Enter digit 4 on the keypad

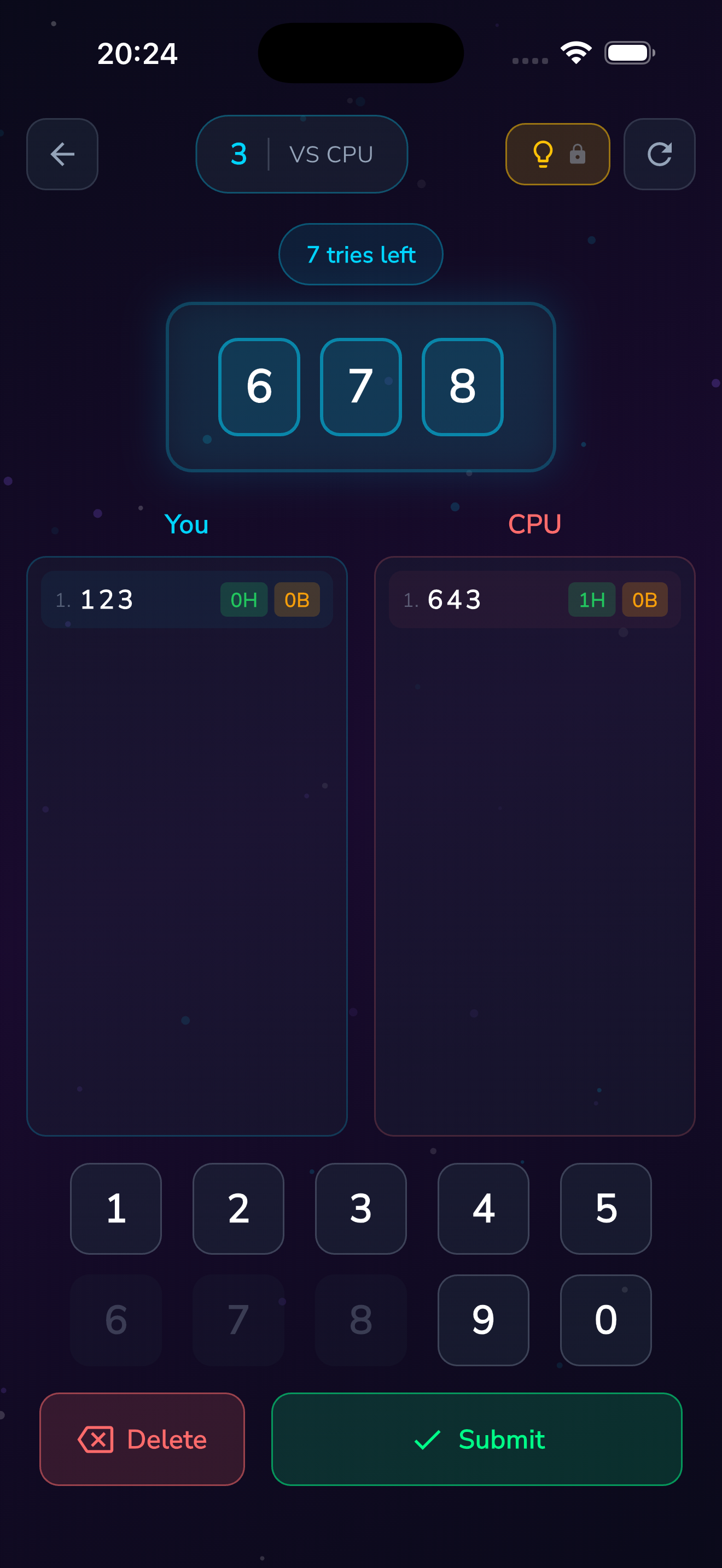(483, 1208)
